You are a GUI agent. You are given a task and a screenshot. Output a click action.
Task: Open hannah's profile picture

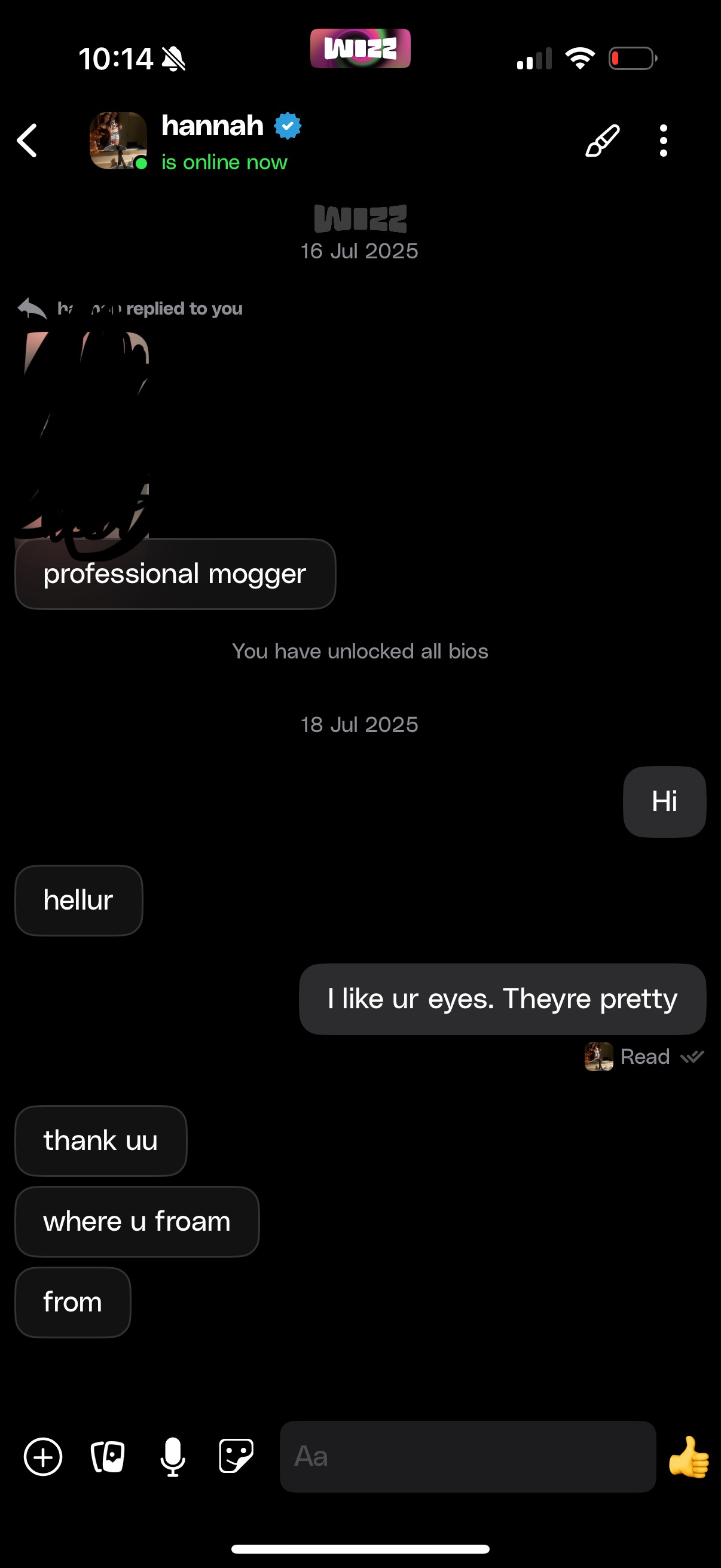coord(118,141)
